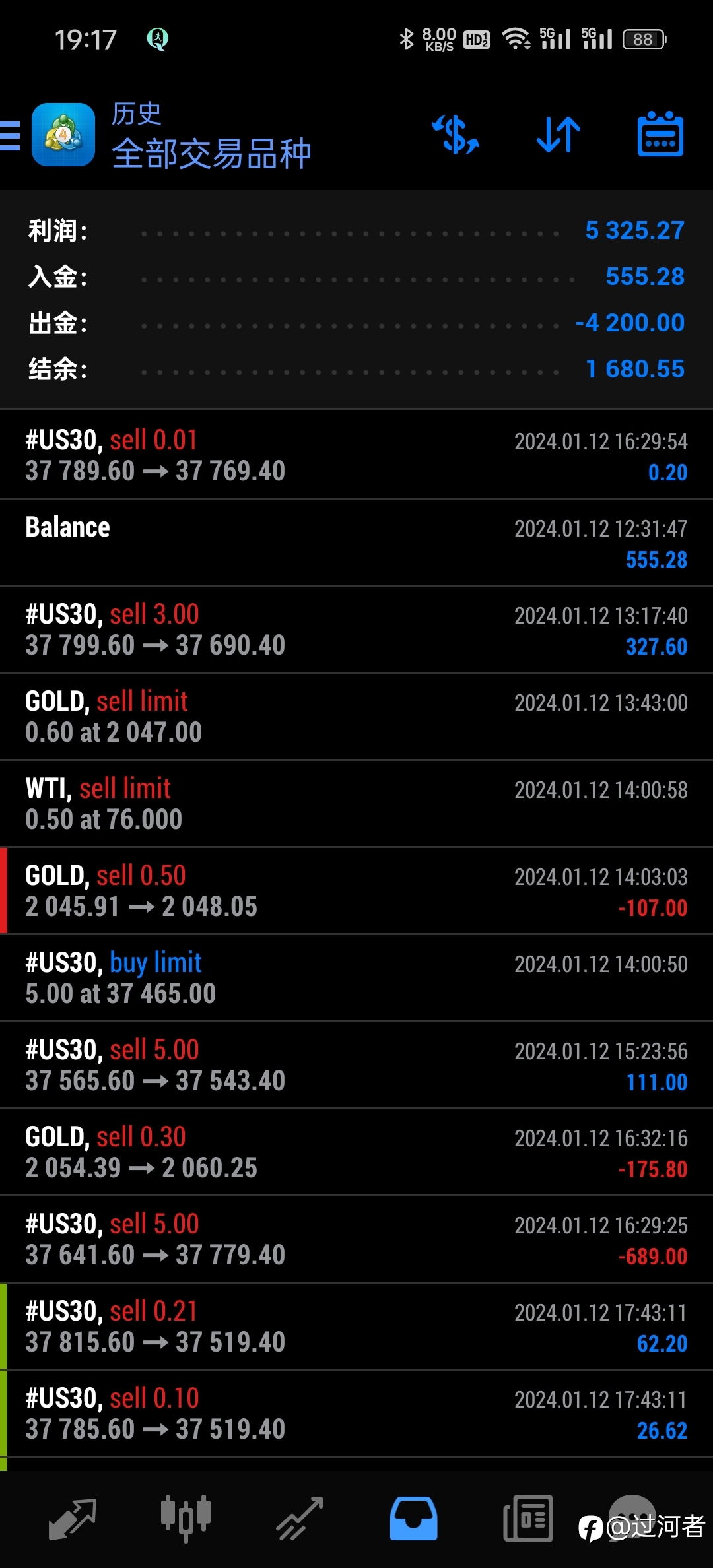Open the Balance 555.28 entry
Image resolution: width=713 pixels, height=1568 pixels.
[356, 542]
